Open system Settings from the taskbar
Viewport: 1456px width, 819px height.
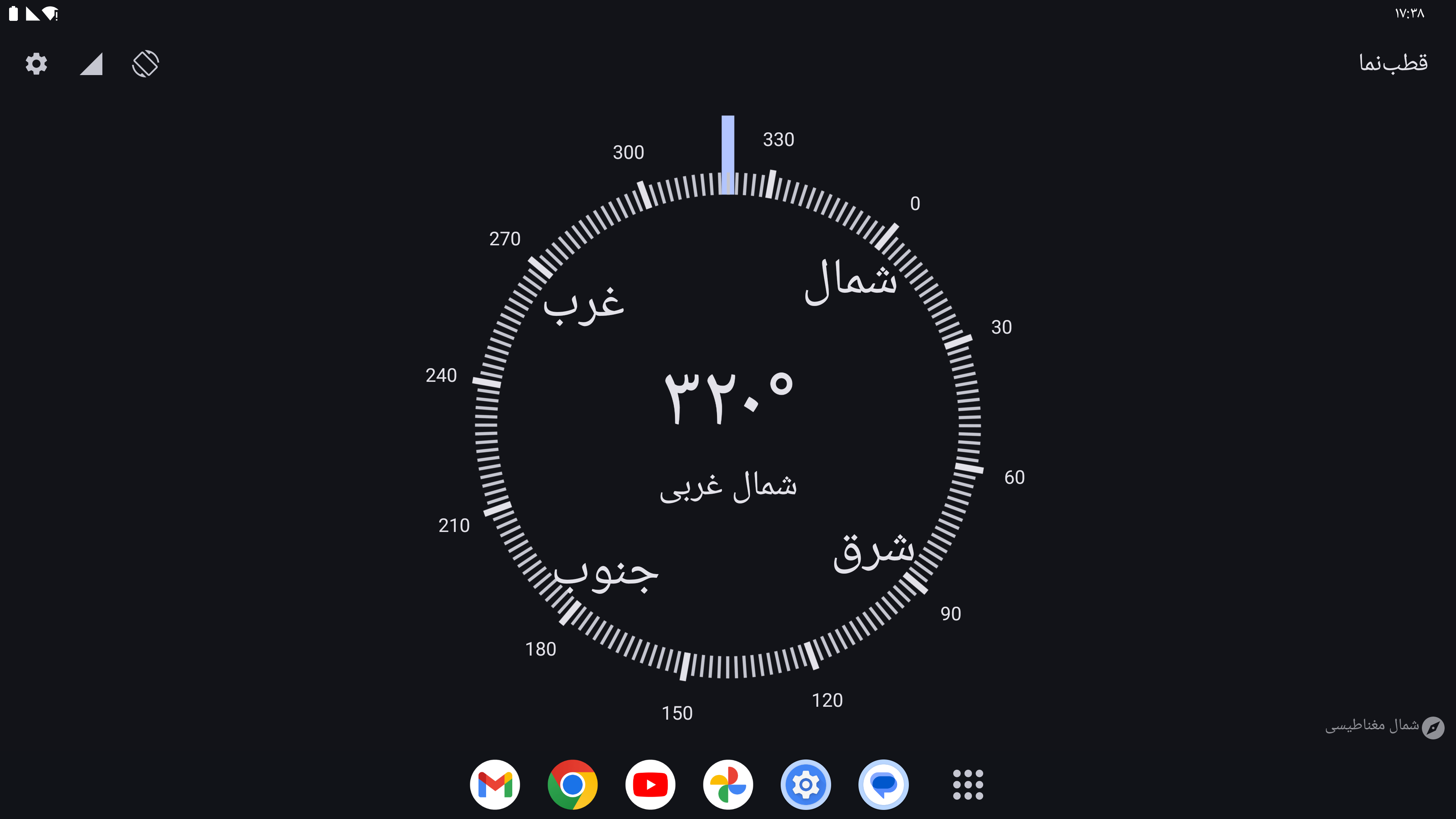click(x=805, y=784)
